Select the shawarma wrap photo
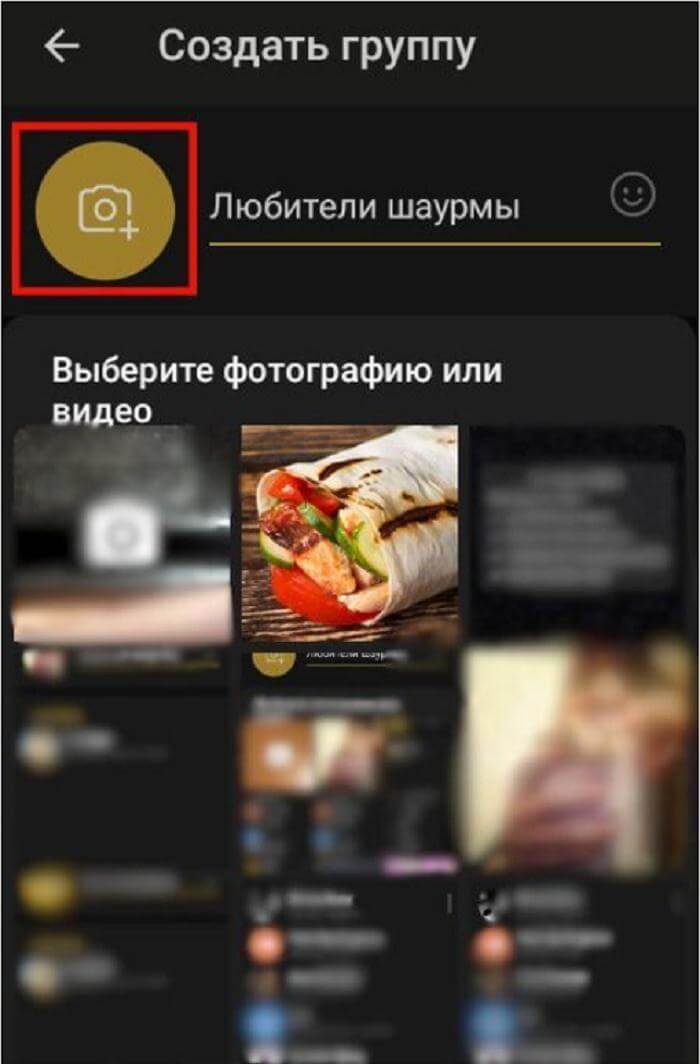The width and height of the screenshot is (700, 1064). pos(350,534)
